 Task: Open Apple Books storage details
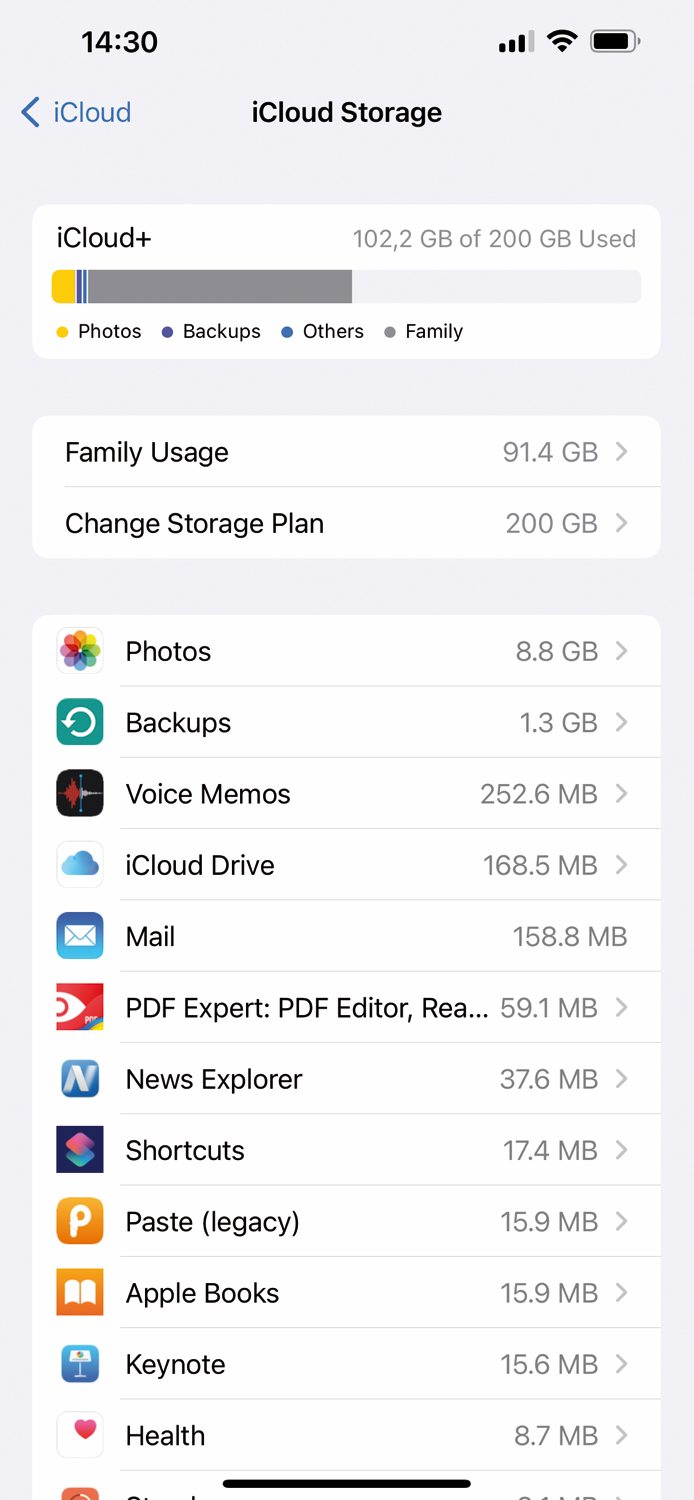(346, 1293)
